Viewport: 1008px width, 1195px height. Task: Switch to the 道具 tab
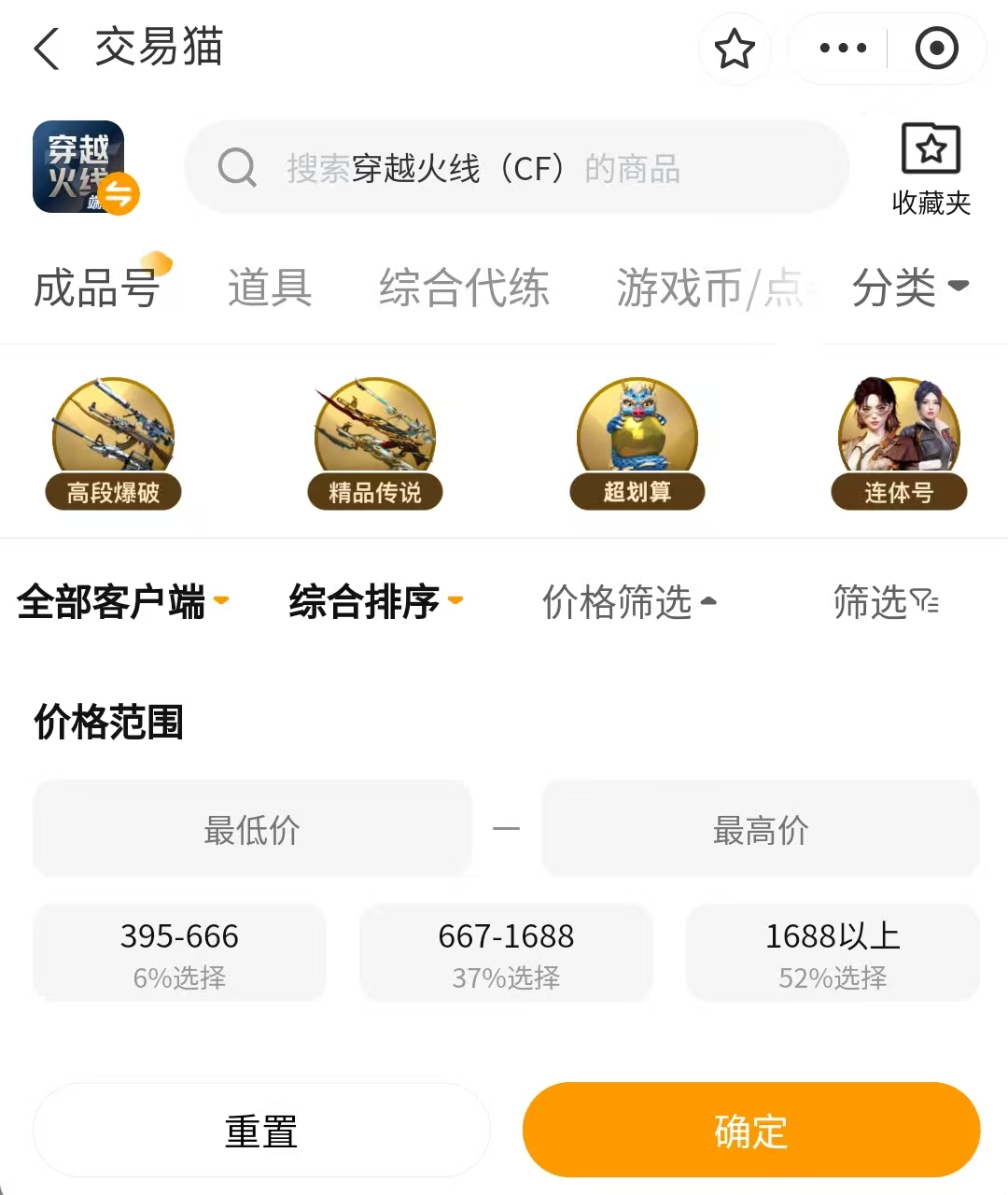(270, 288)
